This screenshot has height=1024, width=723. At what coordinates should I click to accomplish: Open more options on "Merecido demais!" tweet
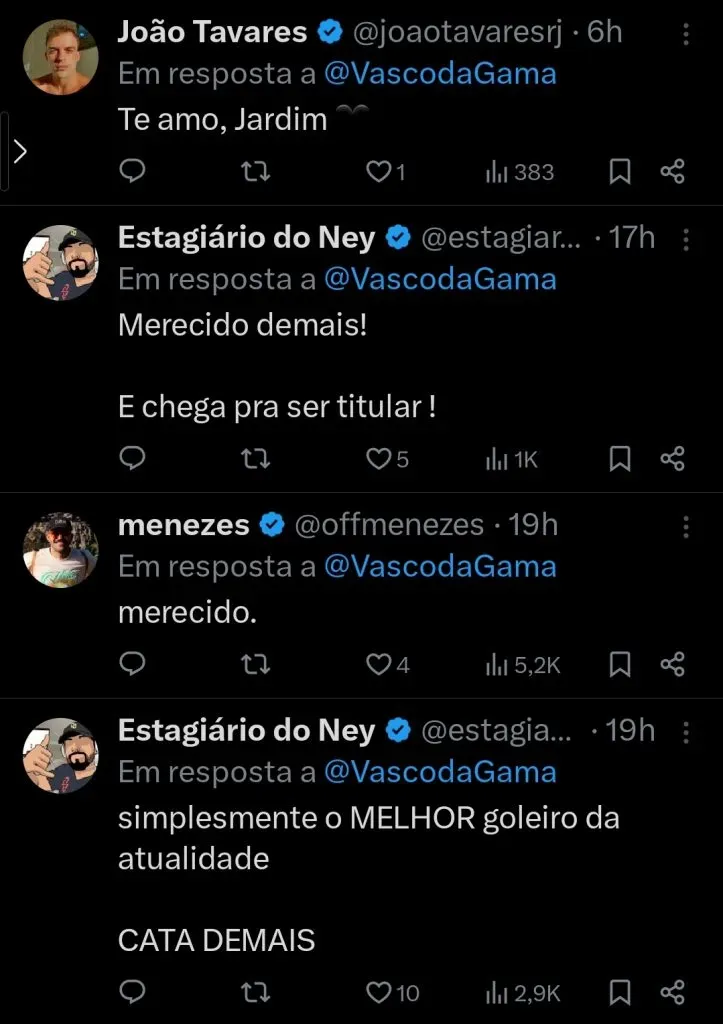(686, 239)
